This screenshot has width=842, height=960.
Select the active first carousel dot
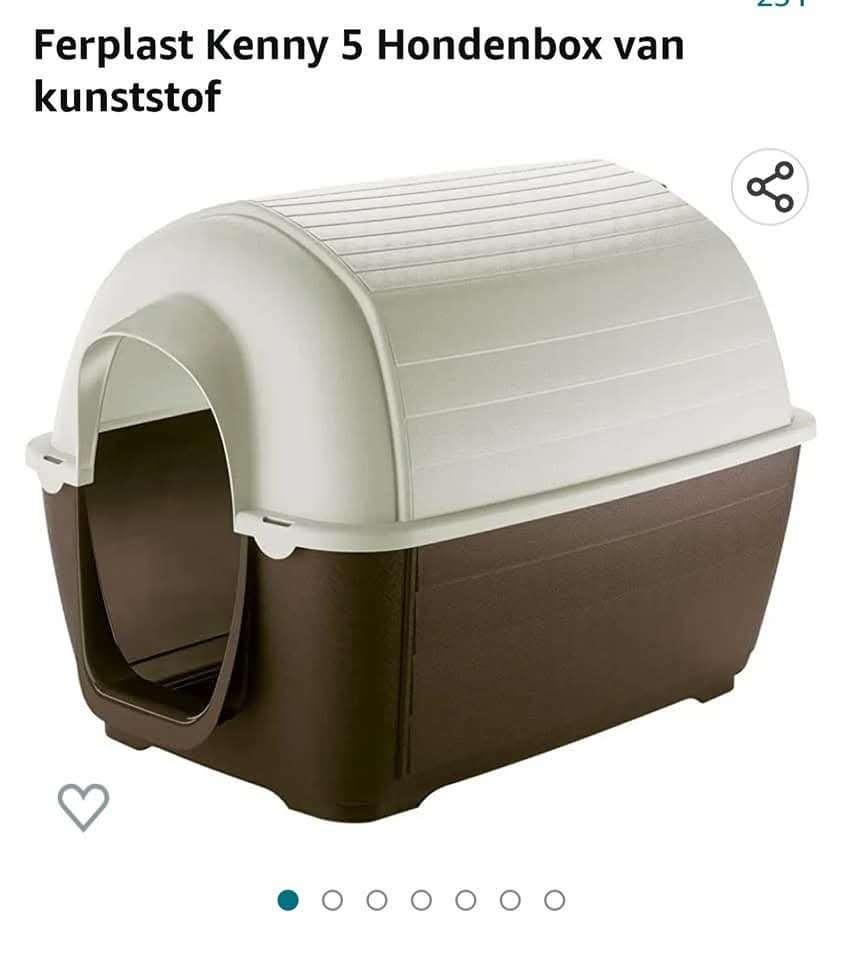[290, 899]
